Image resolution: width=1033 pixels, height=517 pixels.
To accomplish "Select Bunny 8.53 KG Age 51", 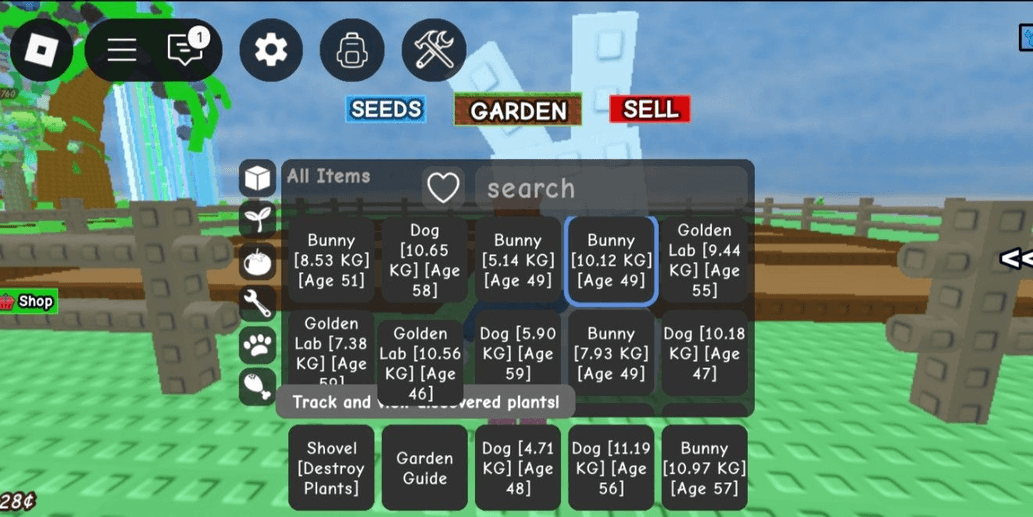I will coord(331,261).
